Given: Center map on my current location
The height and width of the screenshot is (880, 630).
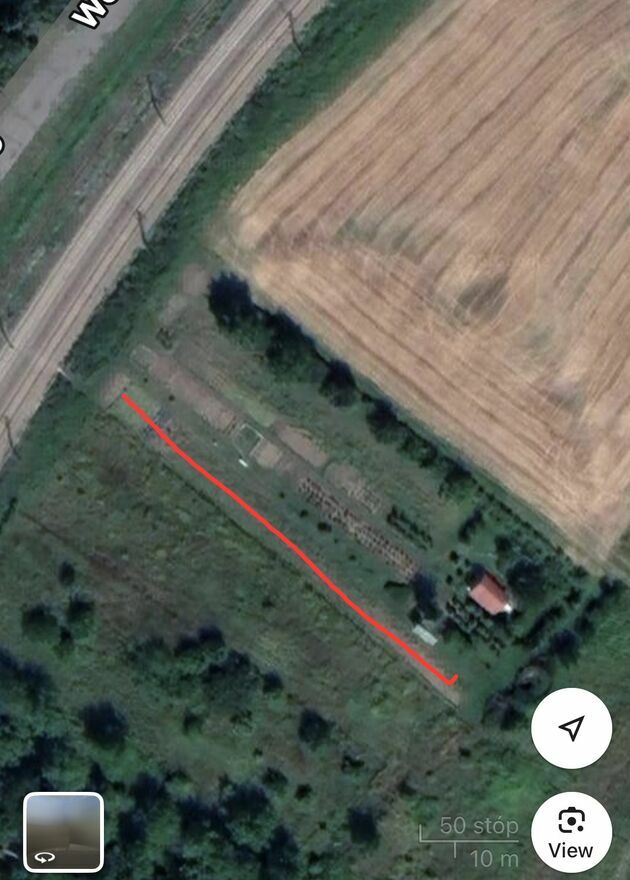Looking at the screenshot, I should tap(571, 728).
